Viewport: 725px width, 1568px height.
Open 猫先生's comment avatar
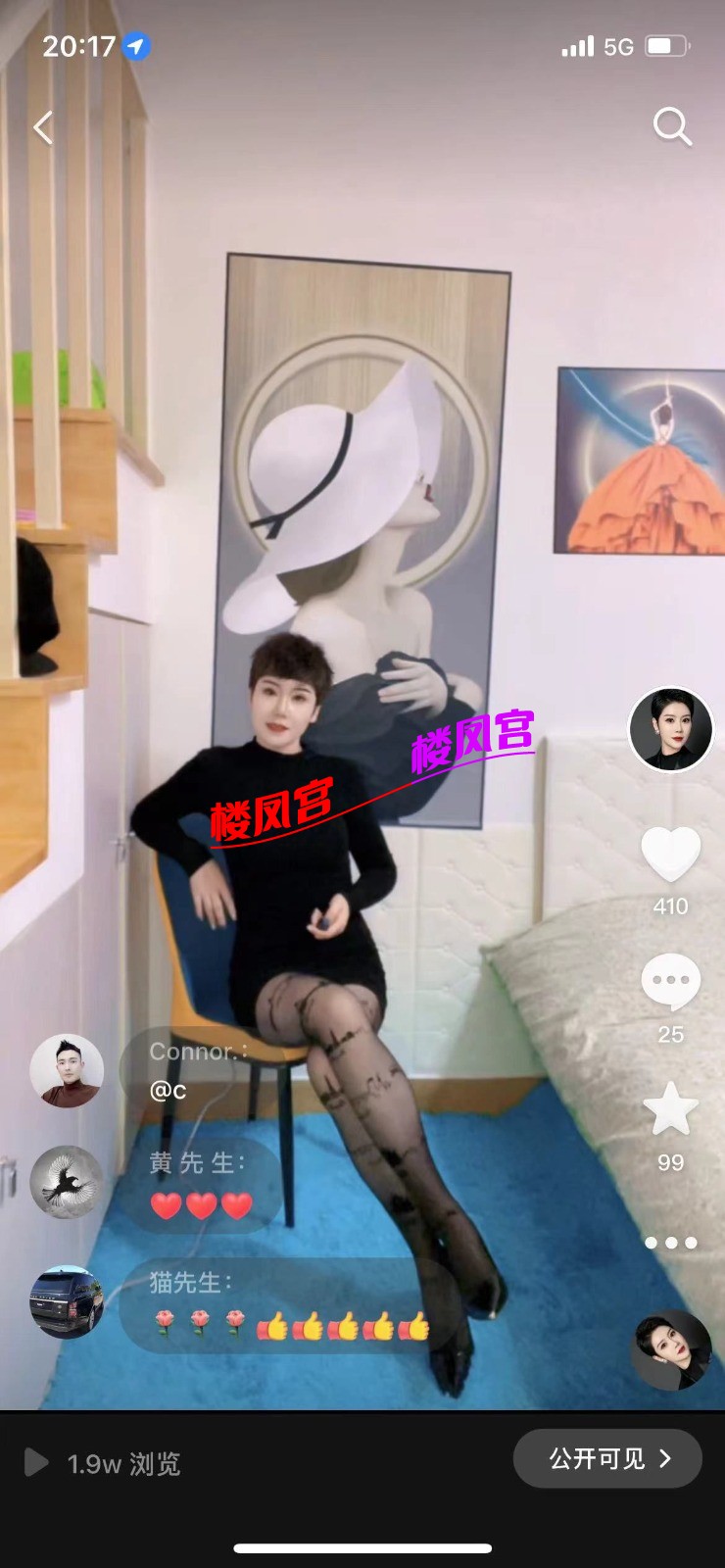(x=67, y=1302)
